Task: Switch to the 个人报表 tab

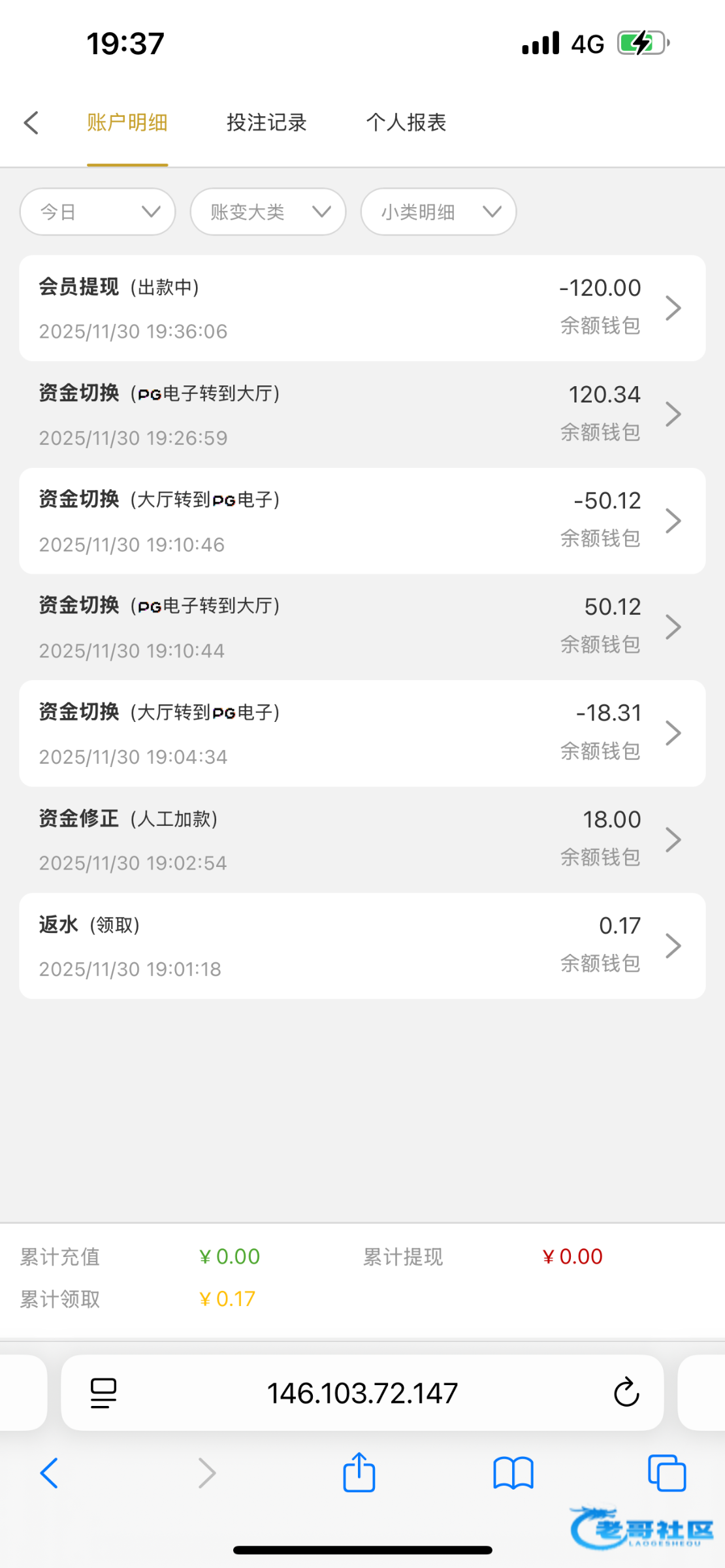Action: (406, 123)
